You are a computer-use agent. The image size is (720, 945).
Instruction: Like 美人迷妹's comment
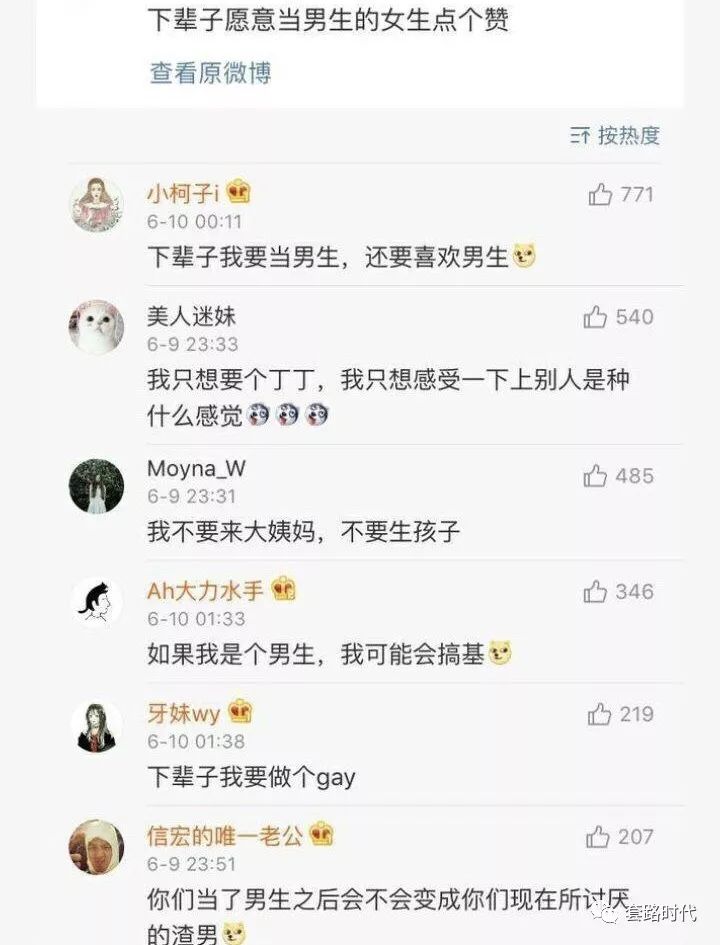coord(596,318)
